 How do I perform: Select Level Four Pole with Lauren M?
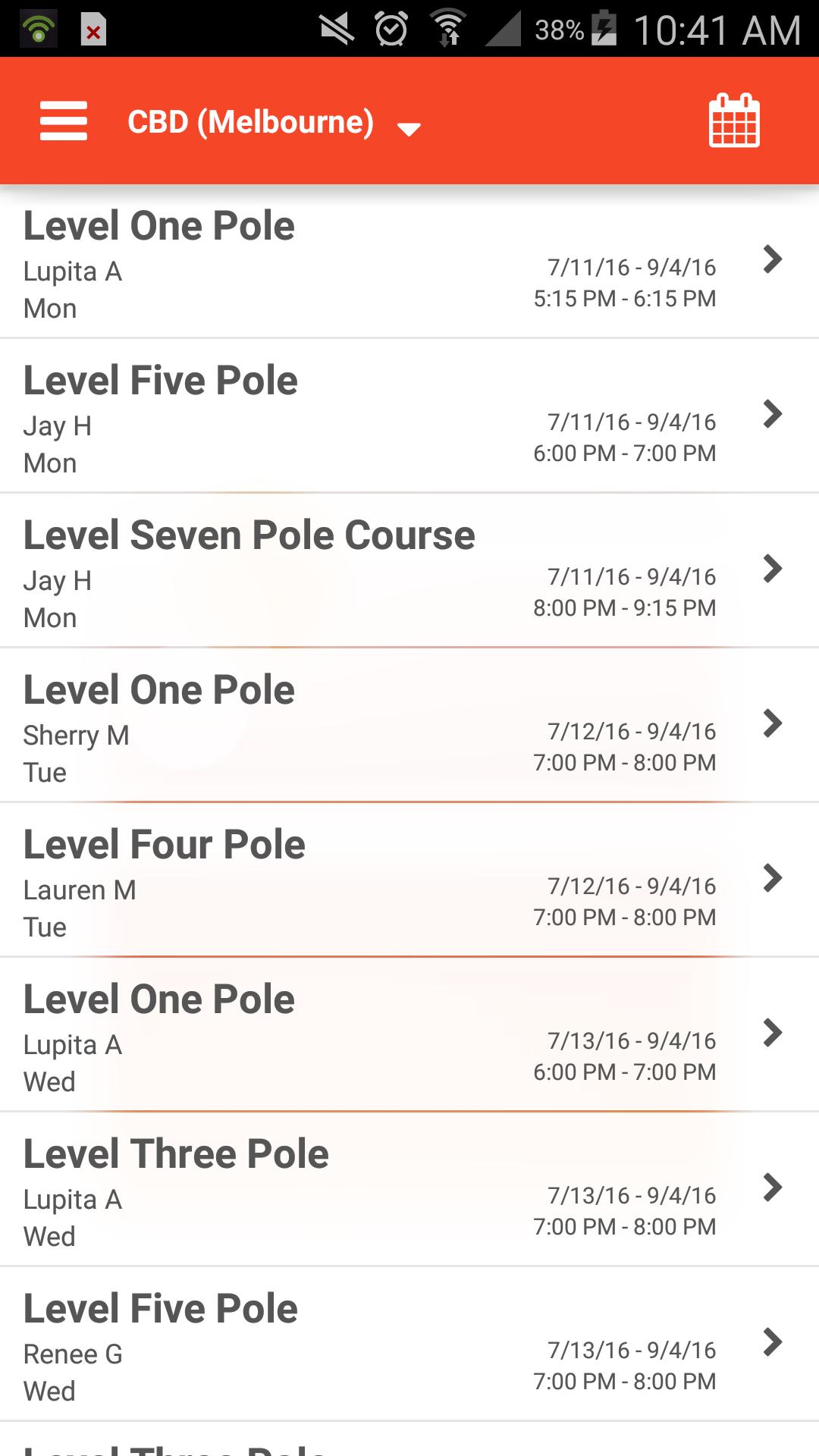(x=409, y=881)
